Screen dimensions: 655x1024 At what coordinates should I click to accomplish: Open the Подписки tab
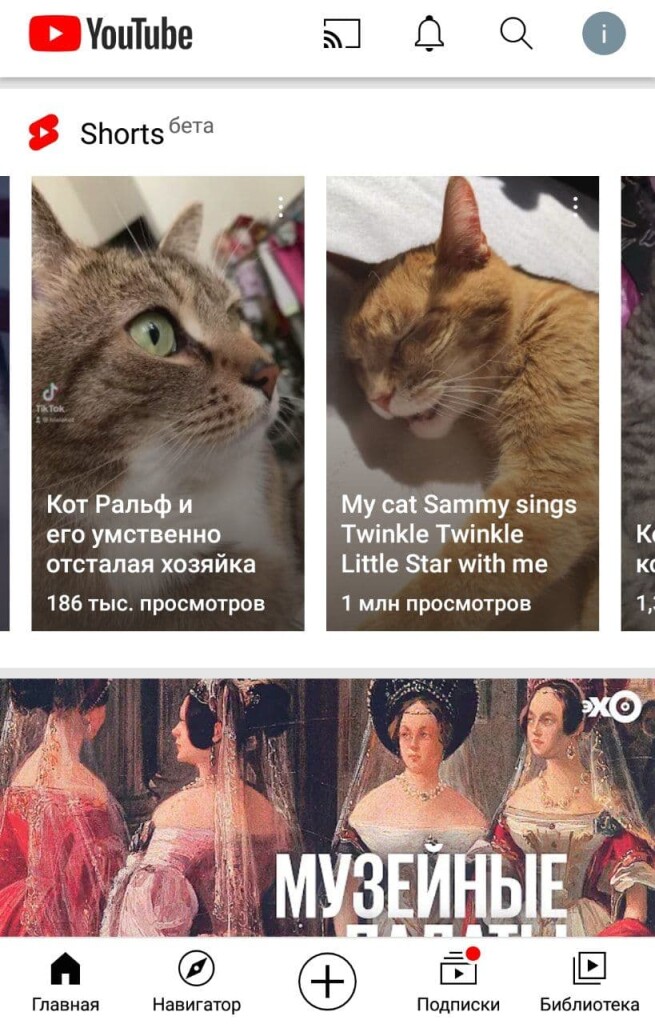458,981
